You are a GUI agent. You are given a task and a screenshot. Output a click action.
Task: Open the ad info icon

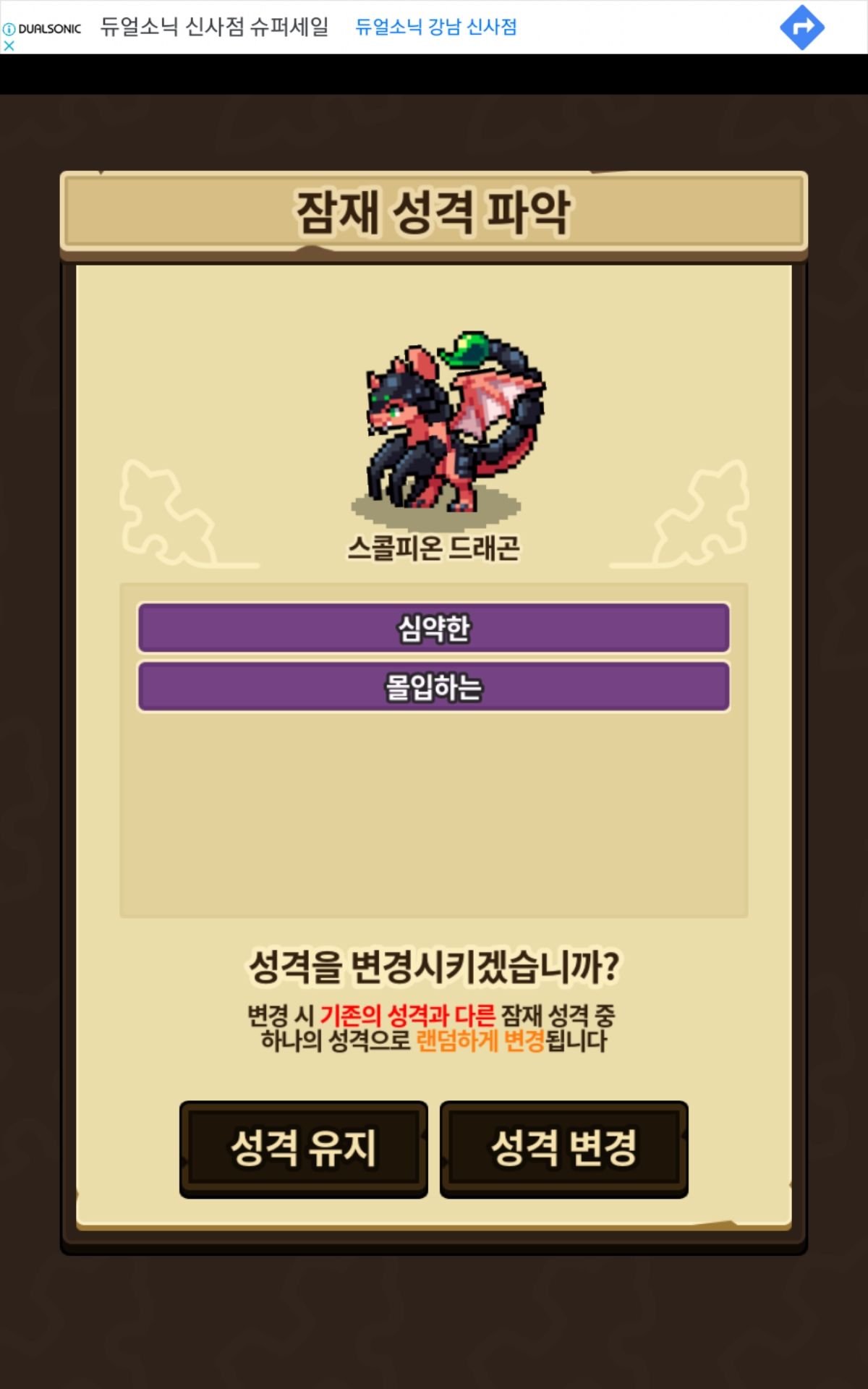click(x=9, y=29)
